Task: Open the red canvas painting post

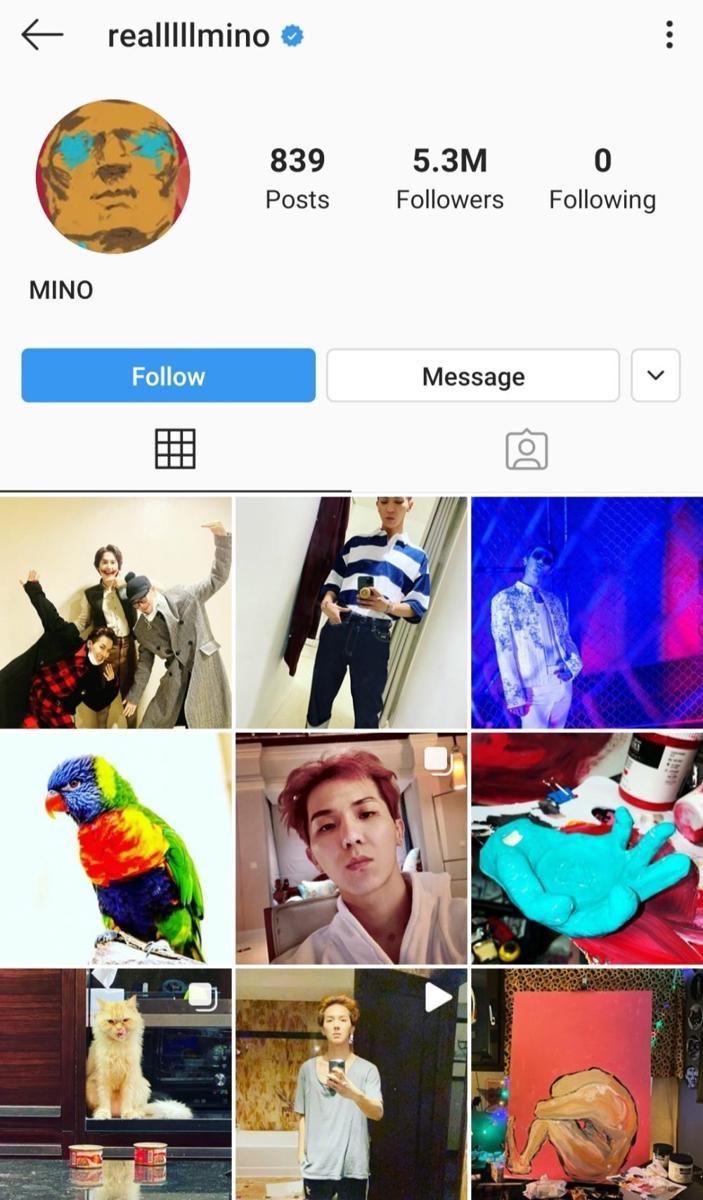Action: click(x=587, y=1084)
